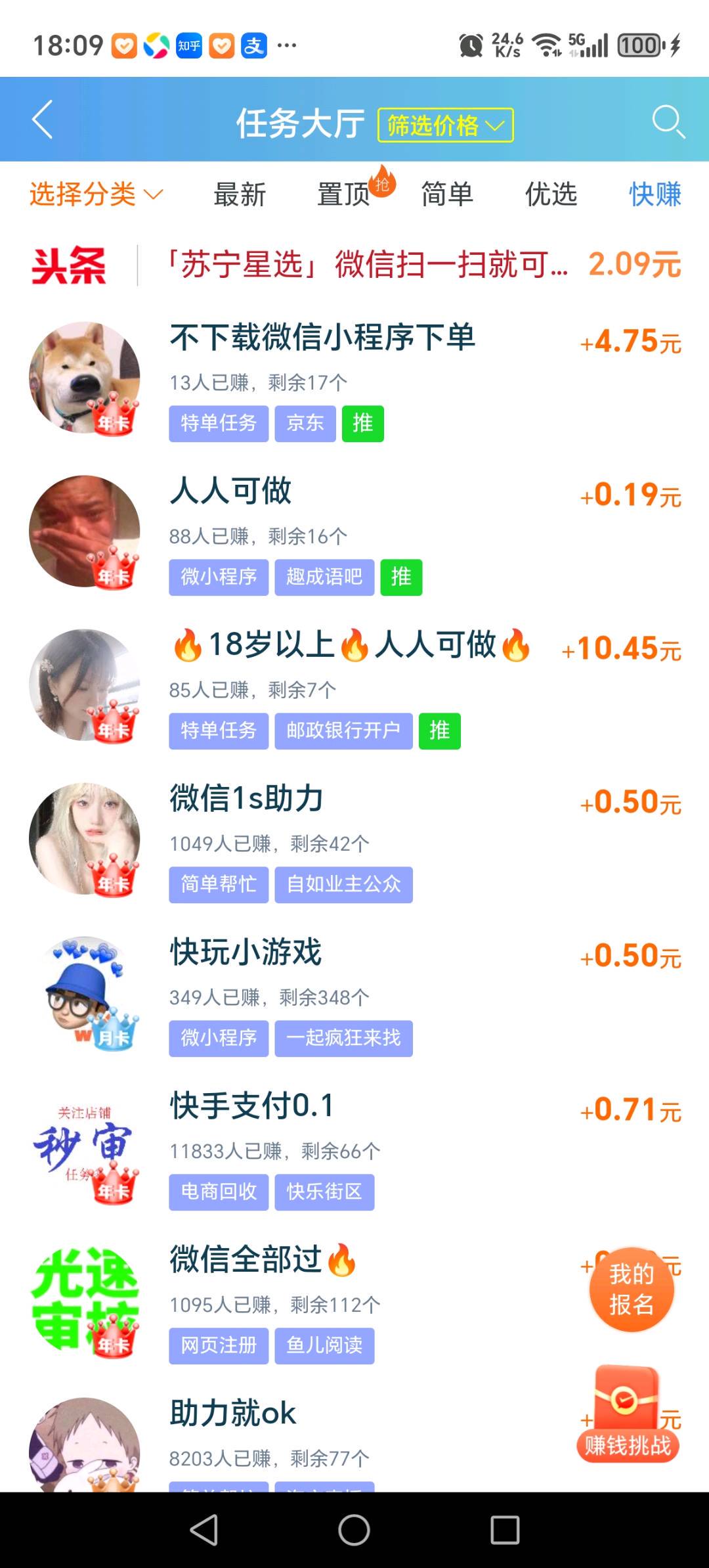This screenshot has height=1568, width=709.
Task: Open the 微信1s助力 task
Action: pos(246,799)
